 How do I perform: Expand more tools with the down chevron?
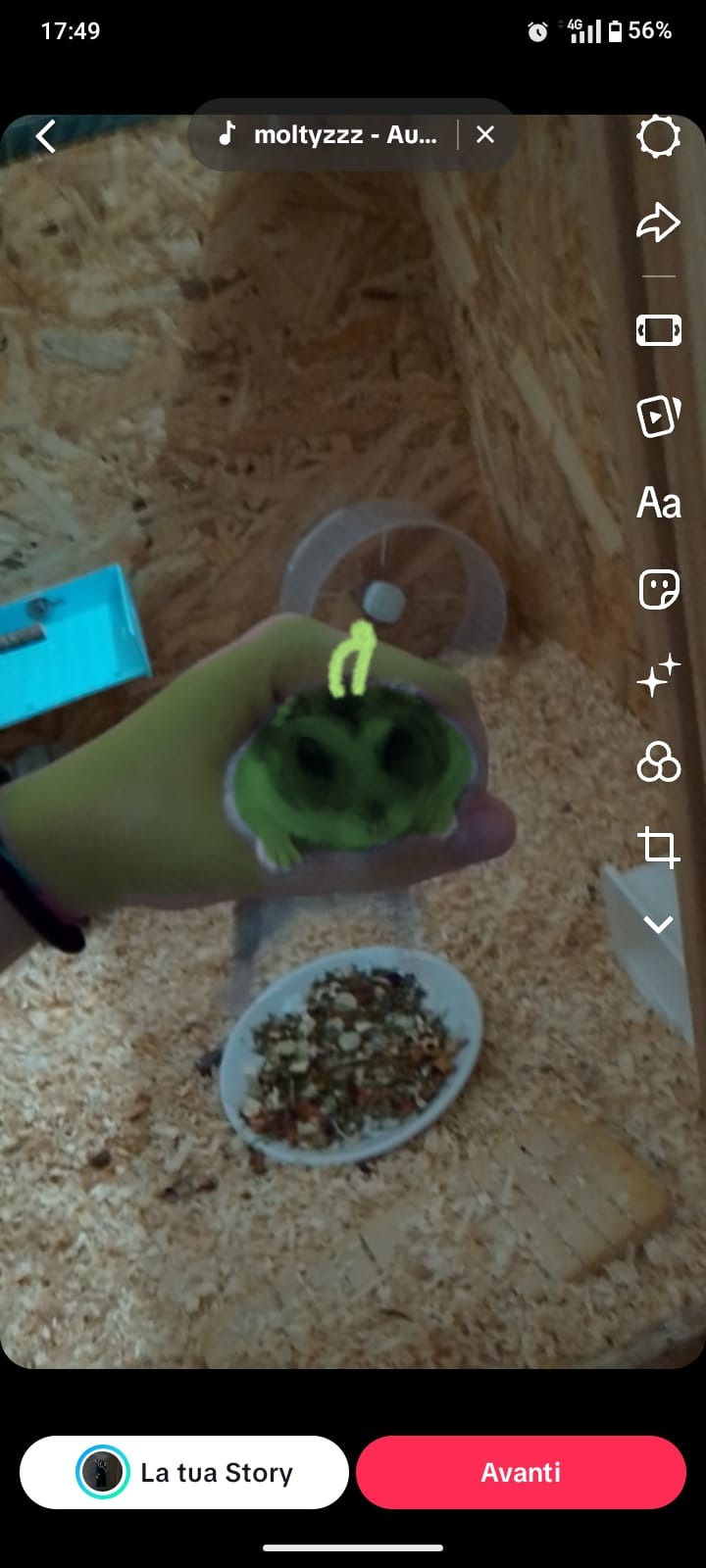pyautogui.click(x=658, y=924)
